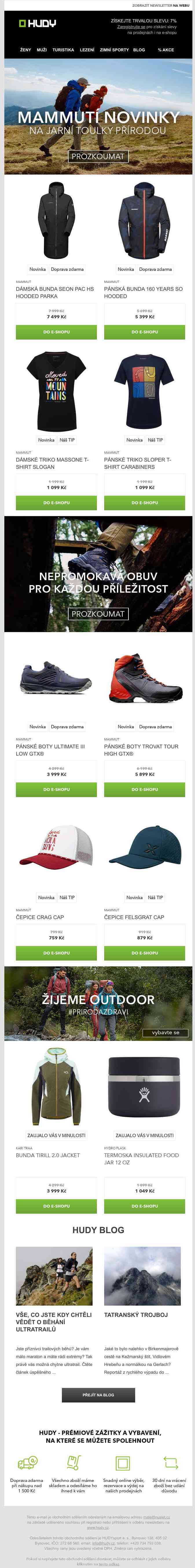Shop the Seon Pac HS Hooded Parka
The image size is (195, 1568).
point(56,332)
